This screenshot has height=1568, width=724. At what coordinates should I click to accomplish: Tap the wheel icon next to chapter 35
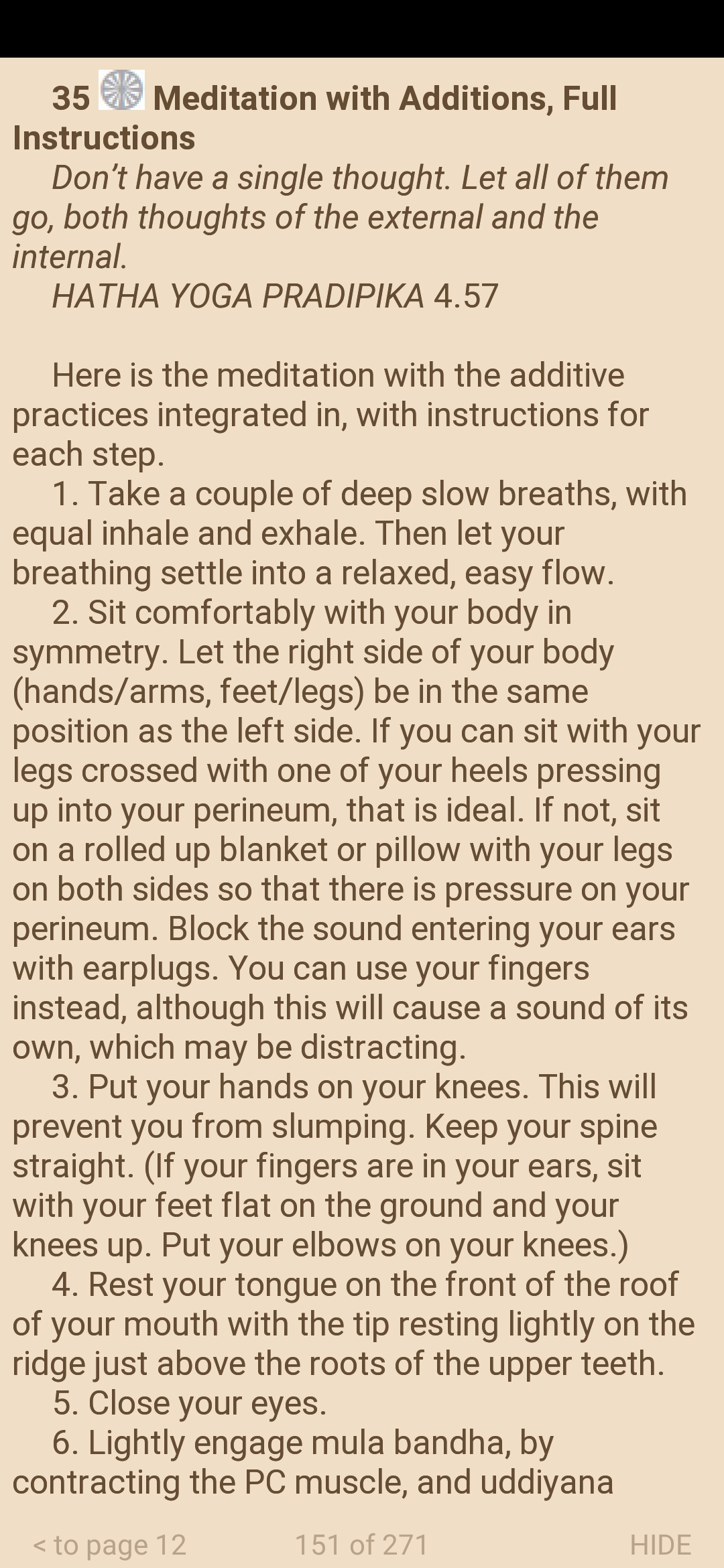point(122,90)
